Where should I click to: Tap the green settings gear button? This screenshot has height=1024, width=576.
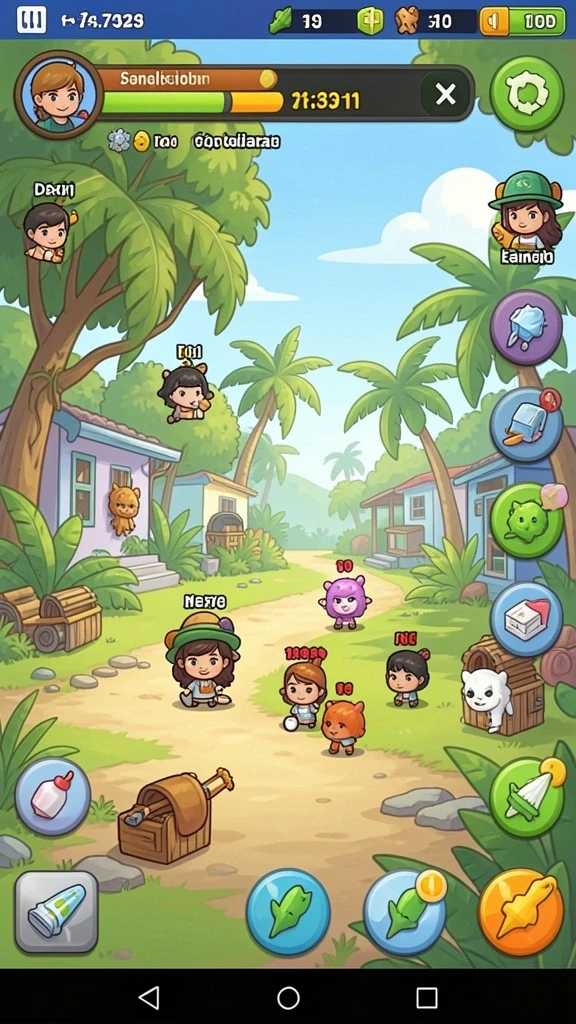526,94
